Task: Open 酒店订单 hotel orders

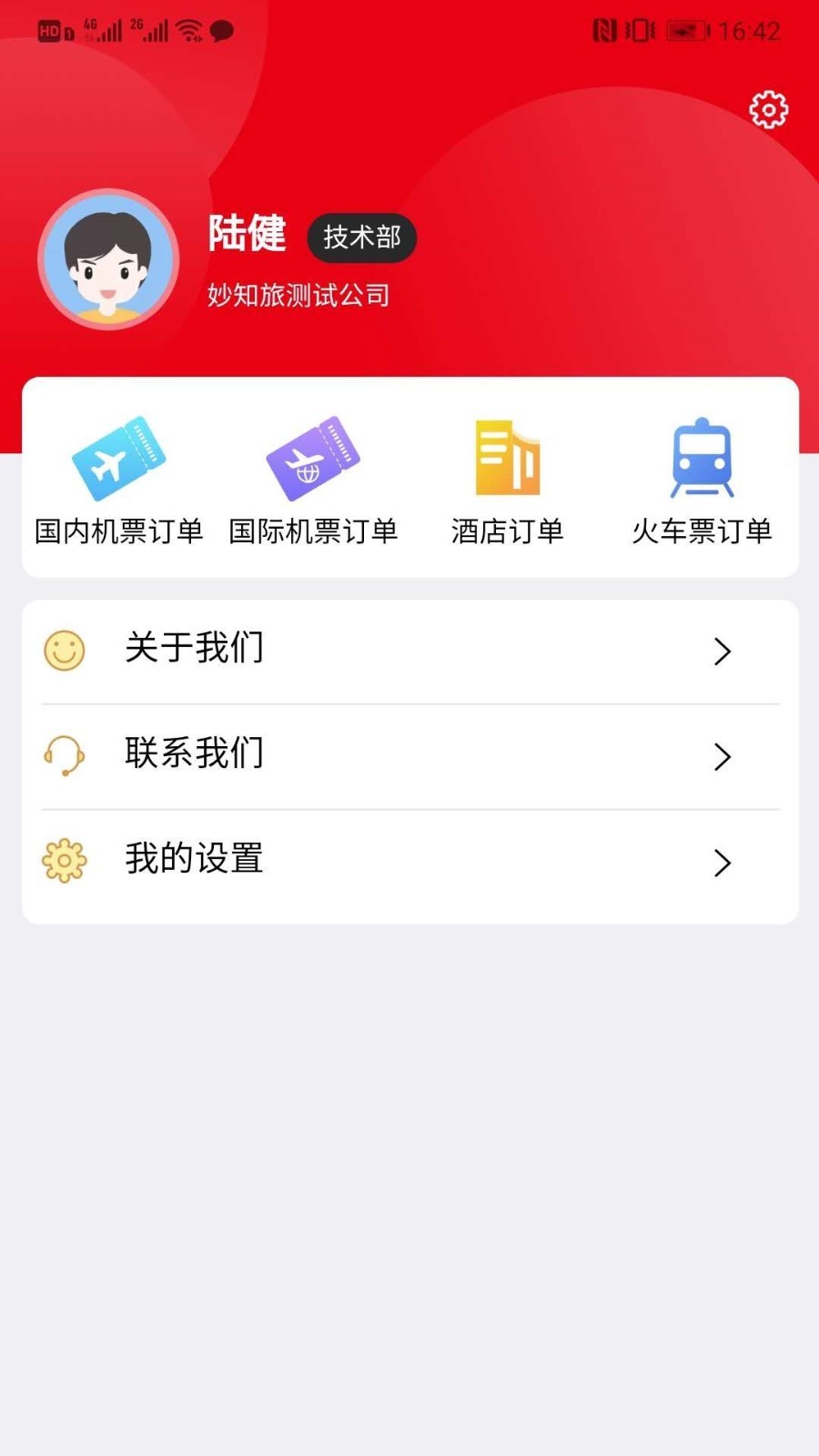Action: 508,480
